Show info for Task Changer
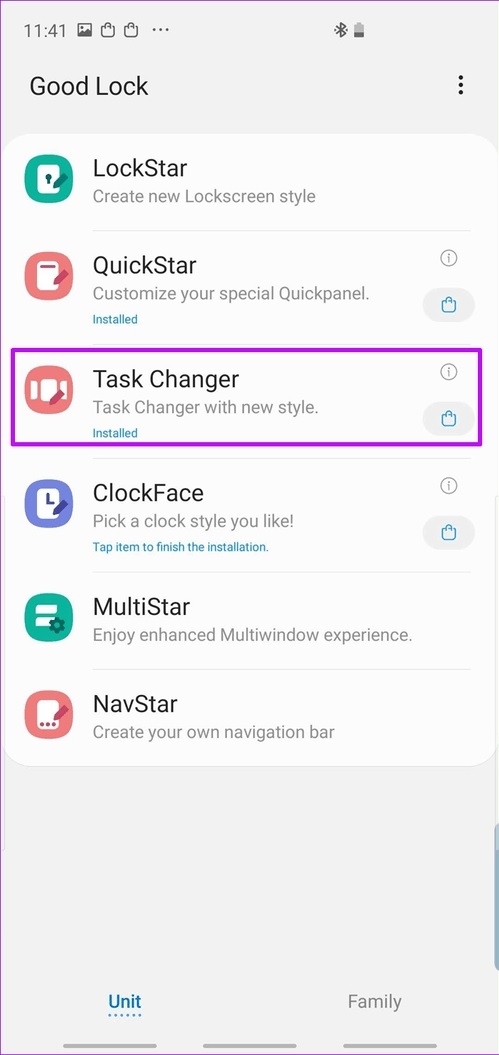 pyautogui.click(x=449, y=371)
